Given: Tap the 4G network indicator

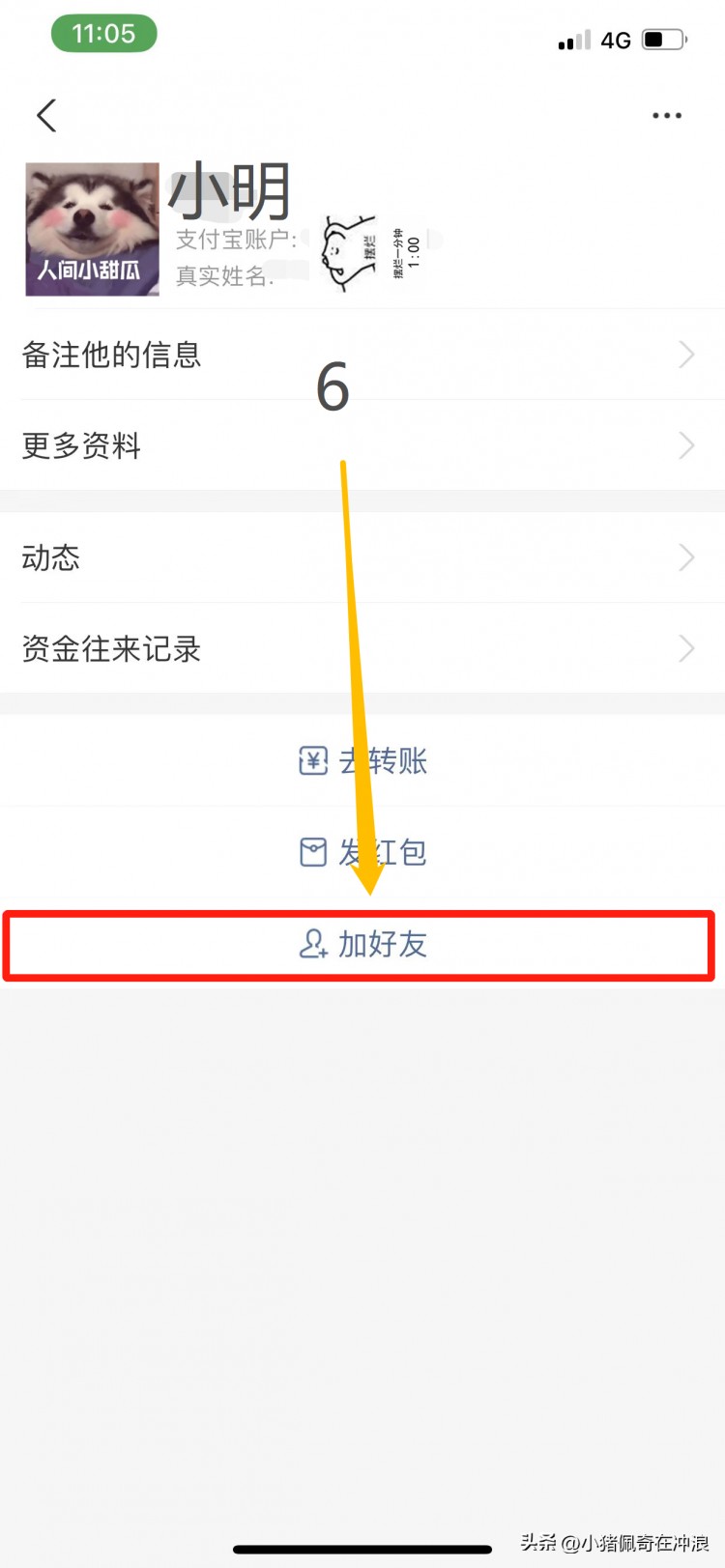Looking at the screenshot, I should point(617,41).
